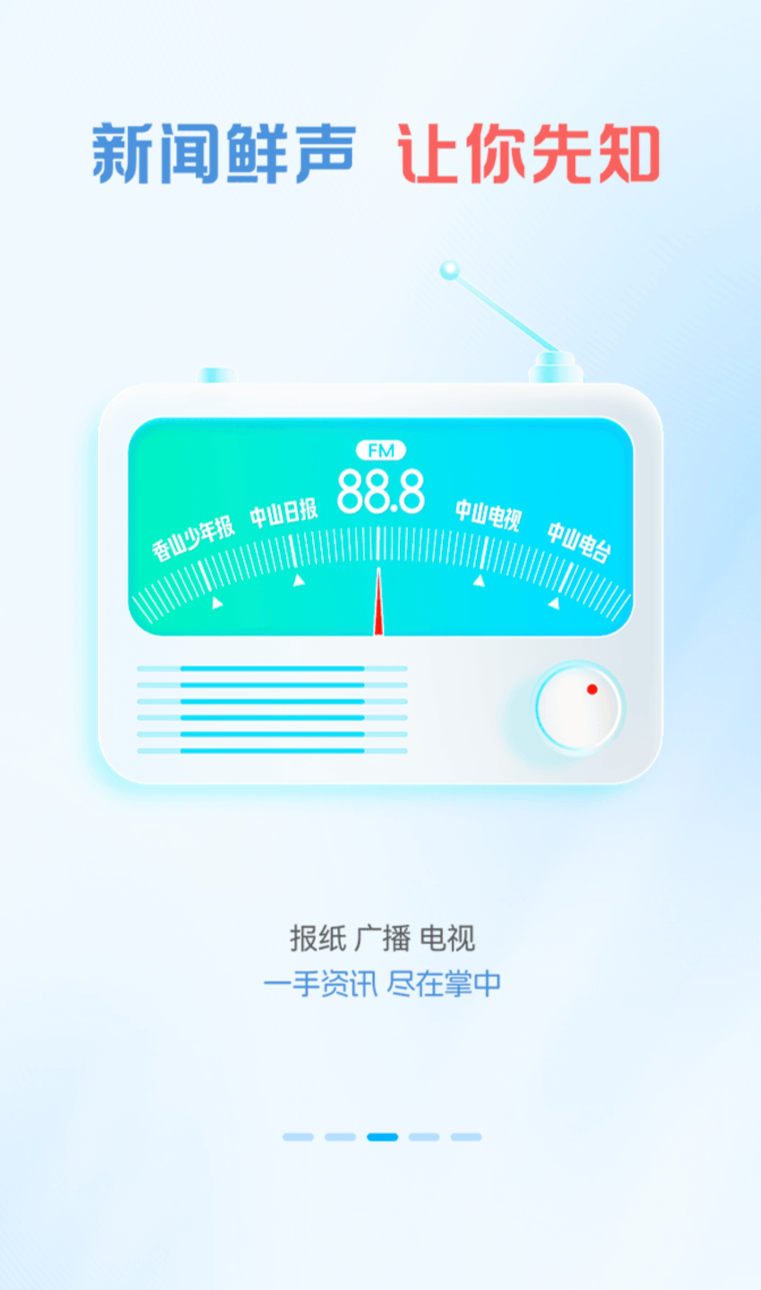Screen dimensions: 761x1290
Task: Select the first page indicator dot
Action: (x=298, y=1137)
